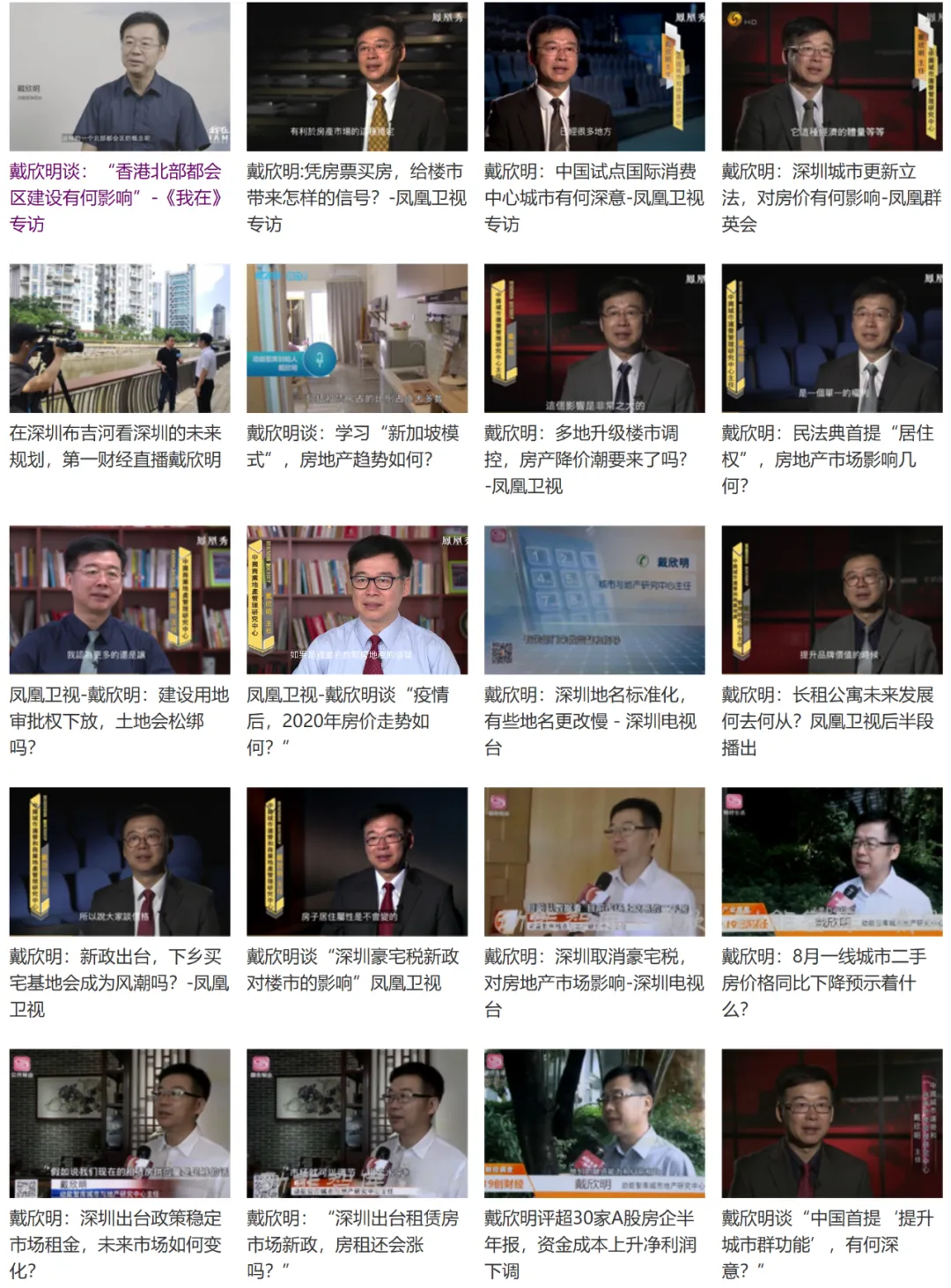The image size is (951, 1288).
Task: Open the video about 香港北部都会区建设有何影响
Action: [x=119, y=77]
